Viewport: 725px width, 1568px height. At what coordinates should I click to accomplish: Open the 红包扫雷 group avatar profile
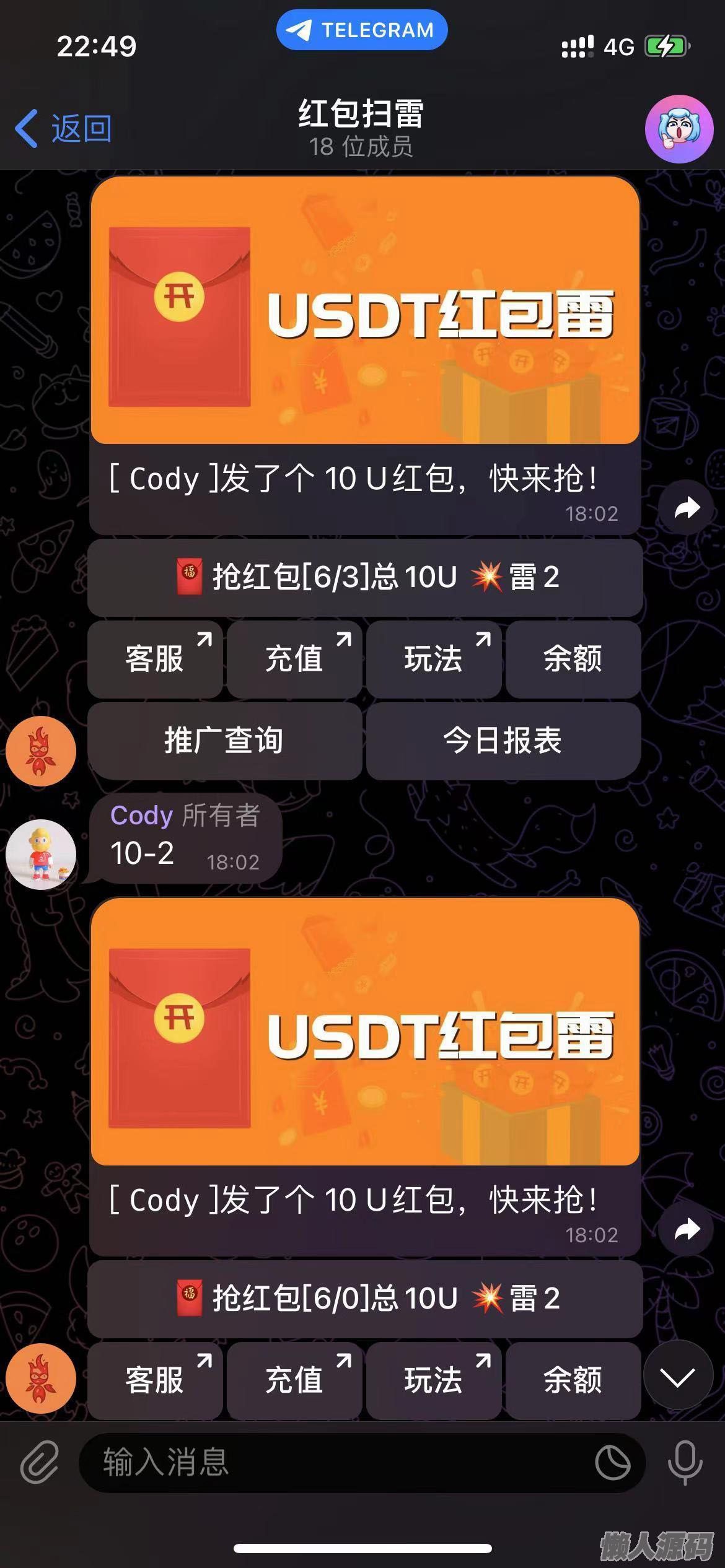[679, 129]
